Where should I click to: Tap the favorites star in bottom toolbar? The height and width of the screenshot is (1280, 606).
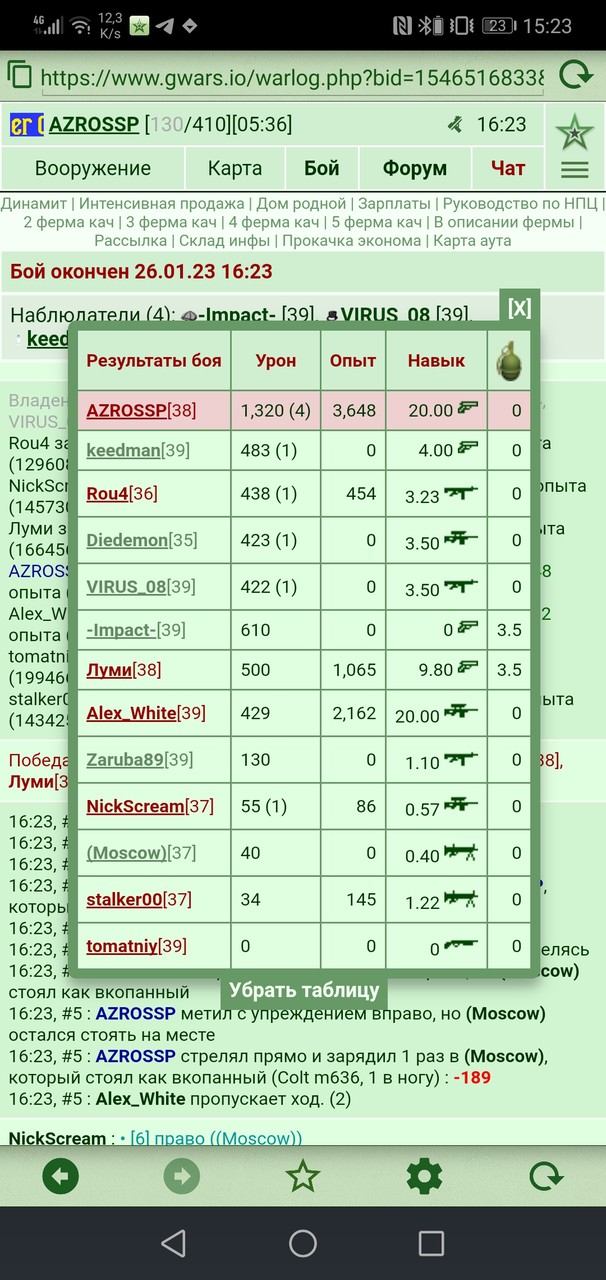303,1176
